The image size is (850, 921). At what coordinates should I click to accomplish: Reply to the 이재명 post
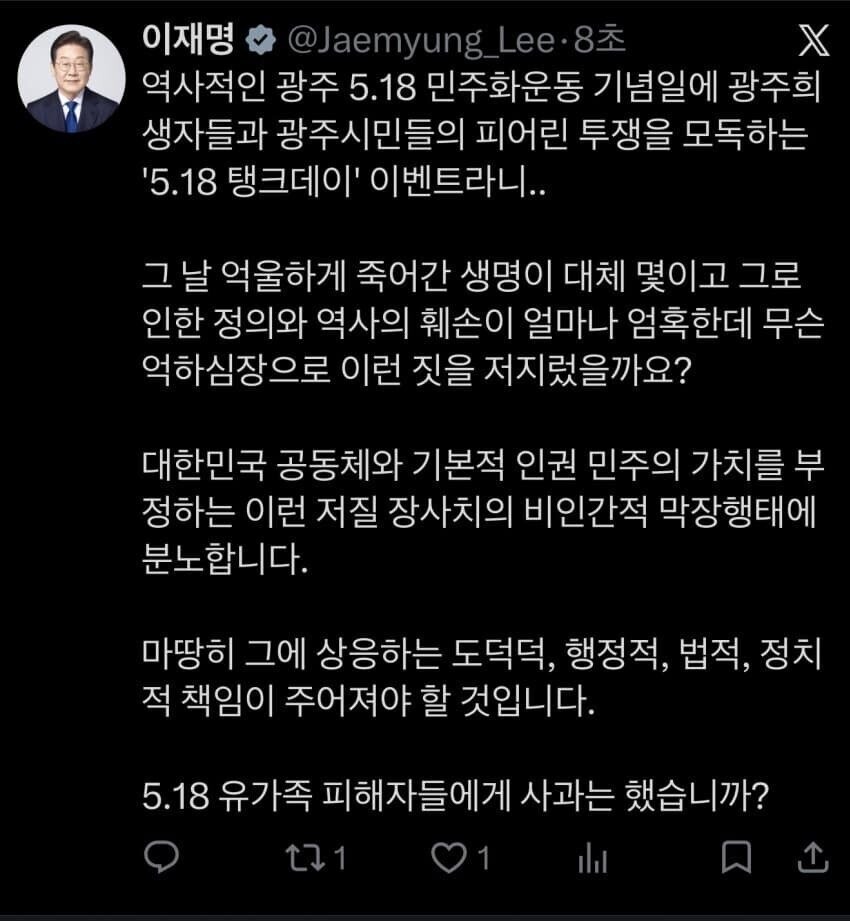click(x=162, y=858)
